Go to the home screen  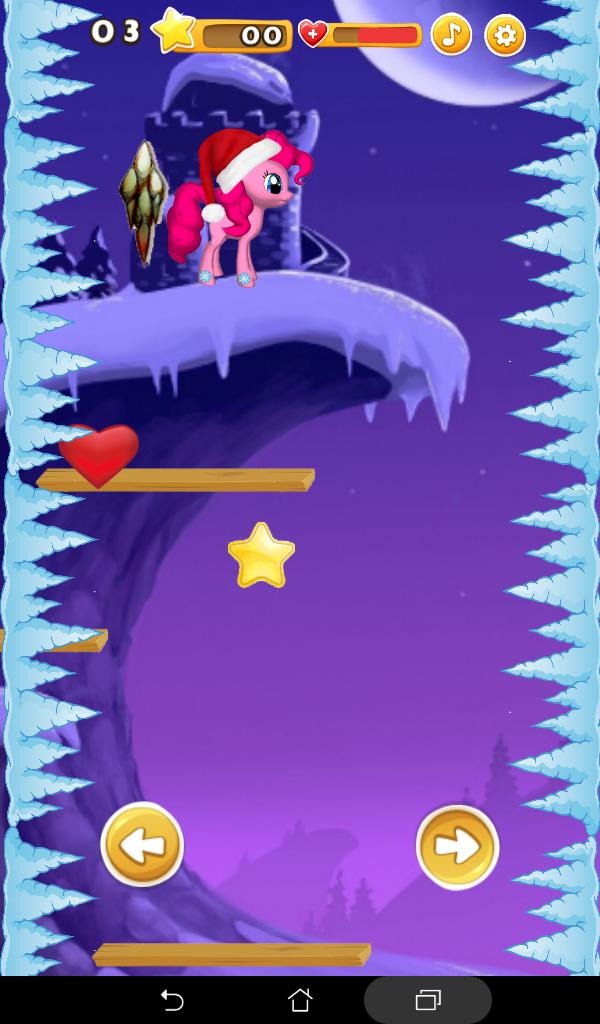(x=300, y=1000)
